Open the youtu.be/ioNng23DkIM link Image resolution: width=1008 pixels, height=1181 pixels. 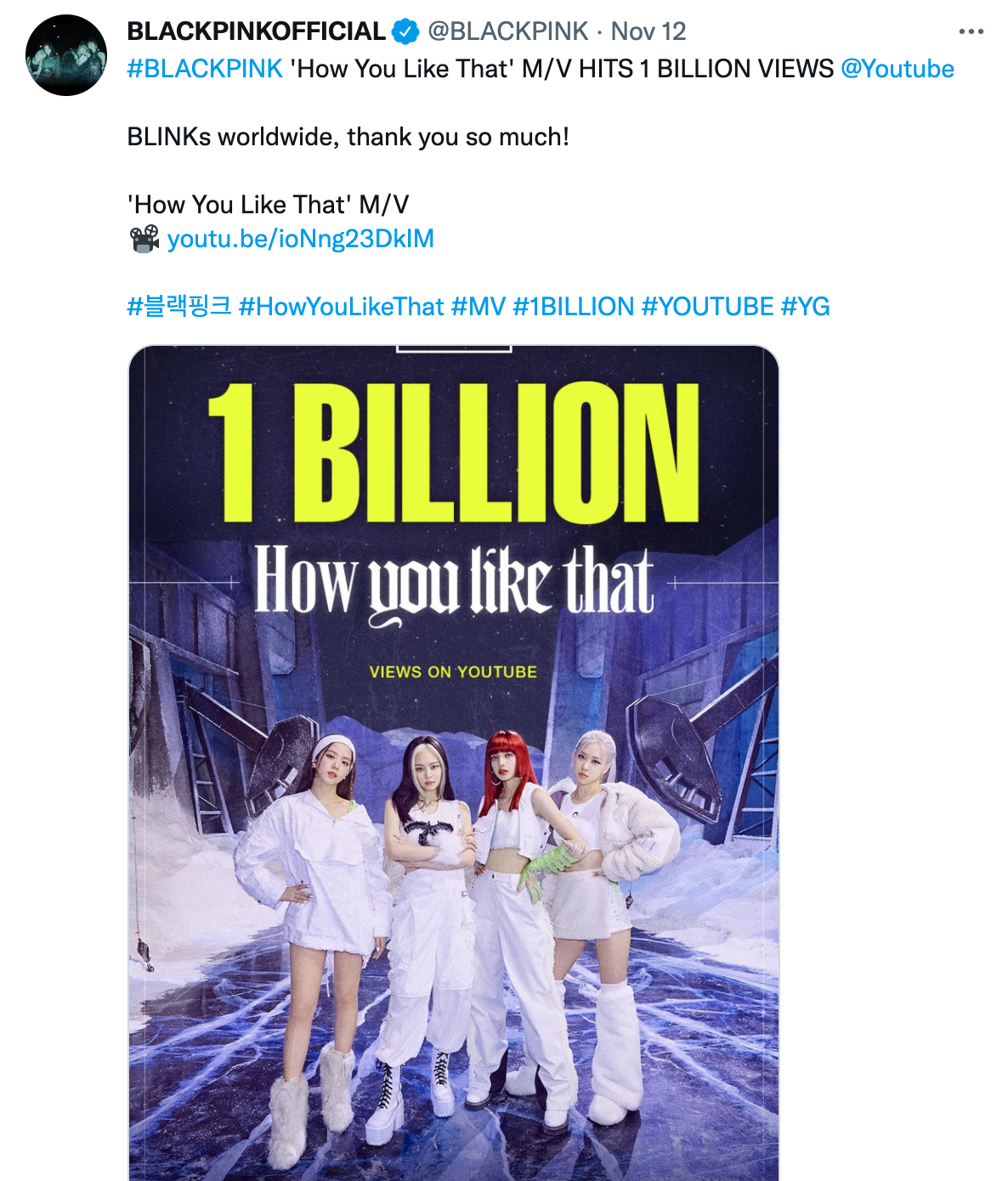(300, 239)
